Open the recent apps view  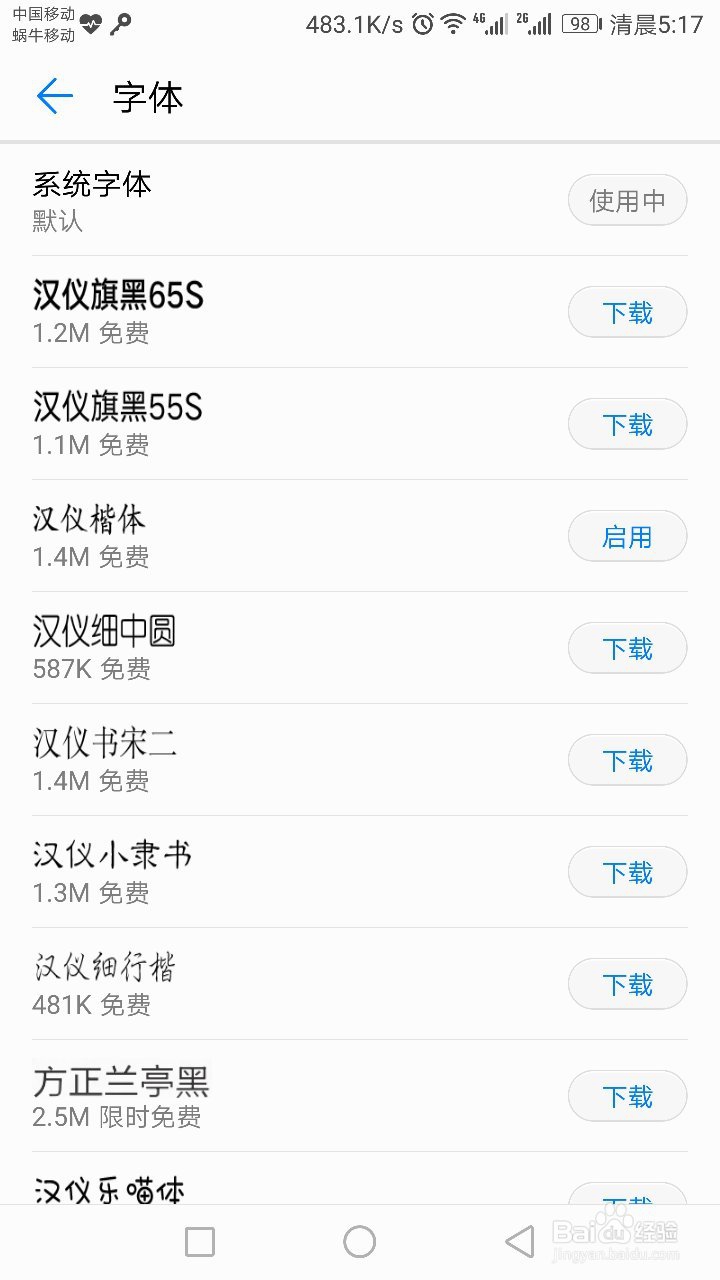[x=200, y=1242]
